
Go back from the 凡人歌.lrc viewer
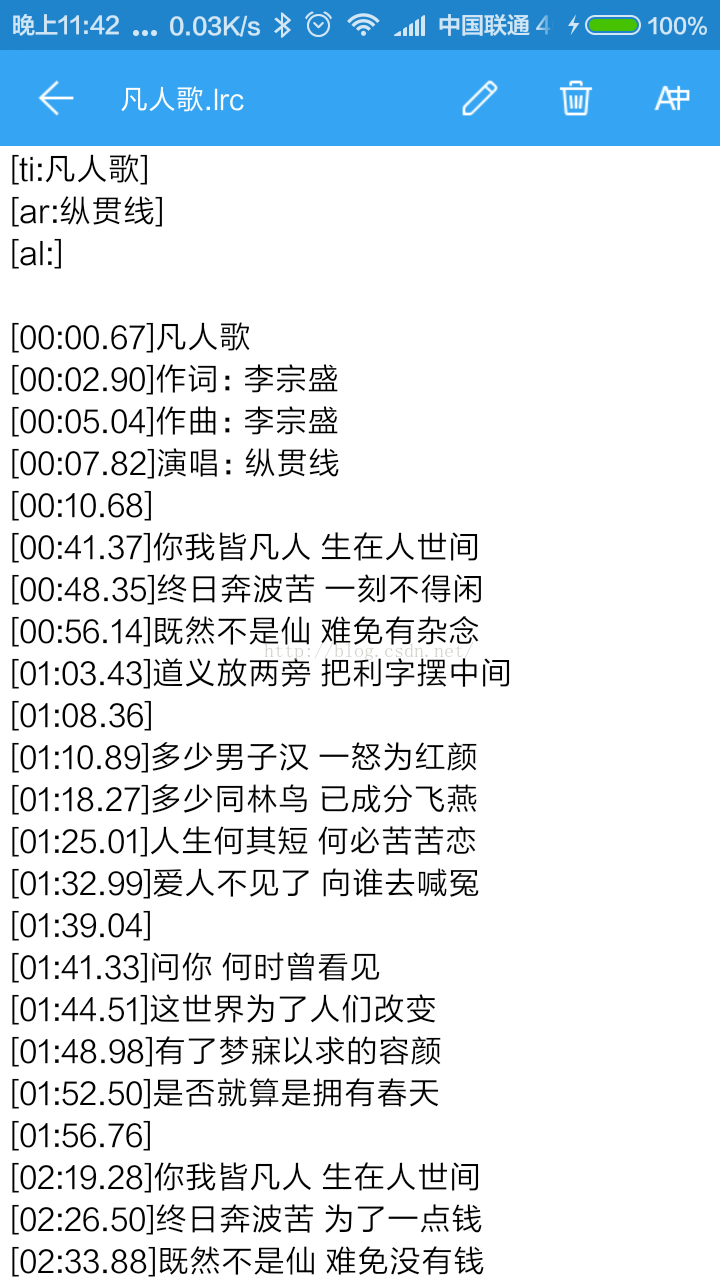(x=56, y=98)
